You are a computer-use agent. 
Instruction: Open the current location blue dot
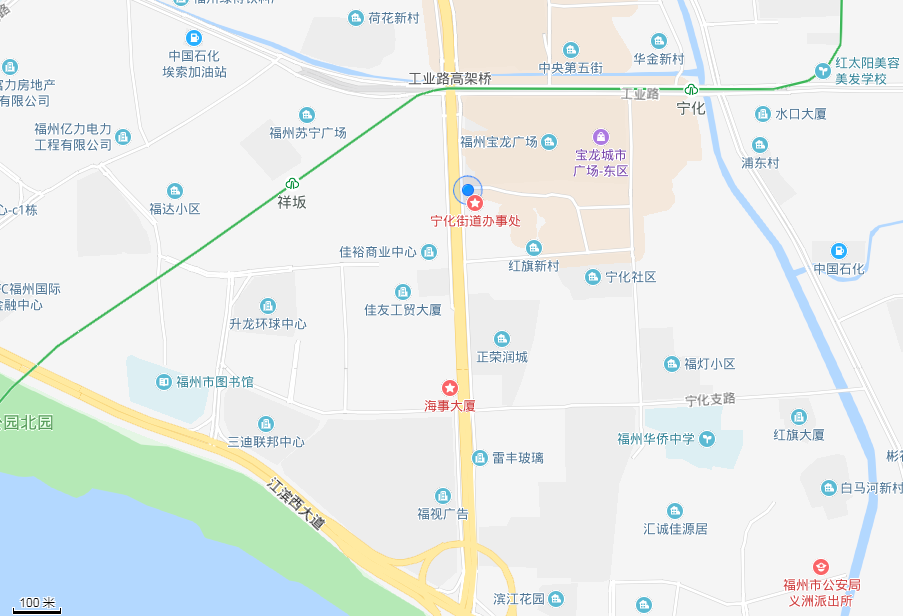point(467,189)
